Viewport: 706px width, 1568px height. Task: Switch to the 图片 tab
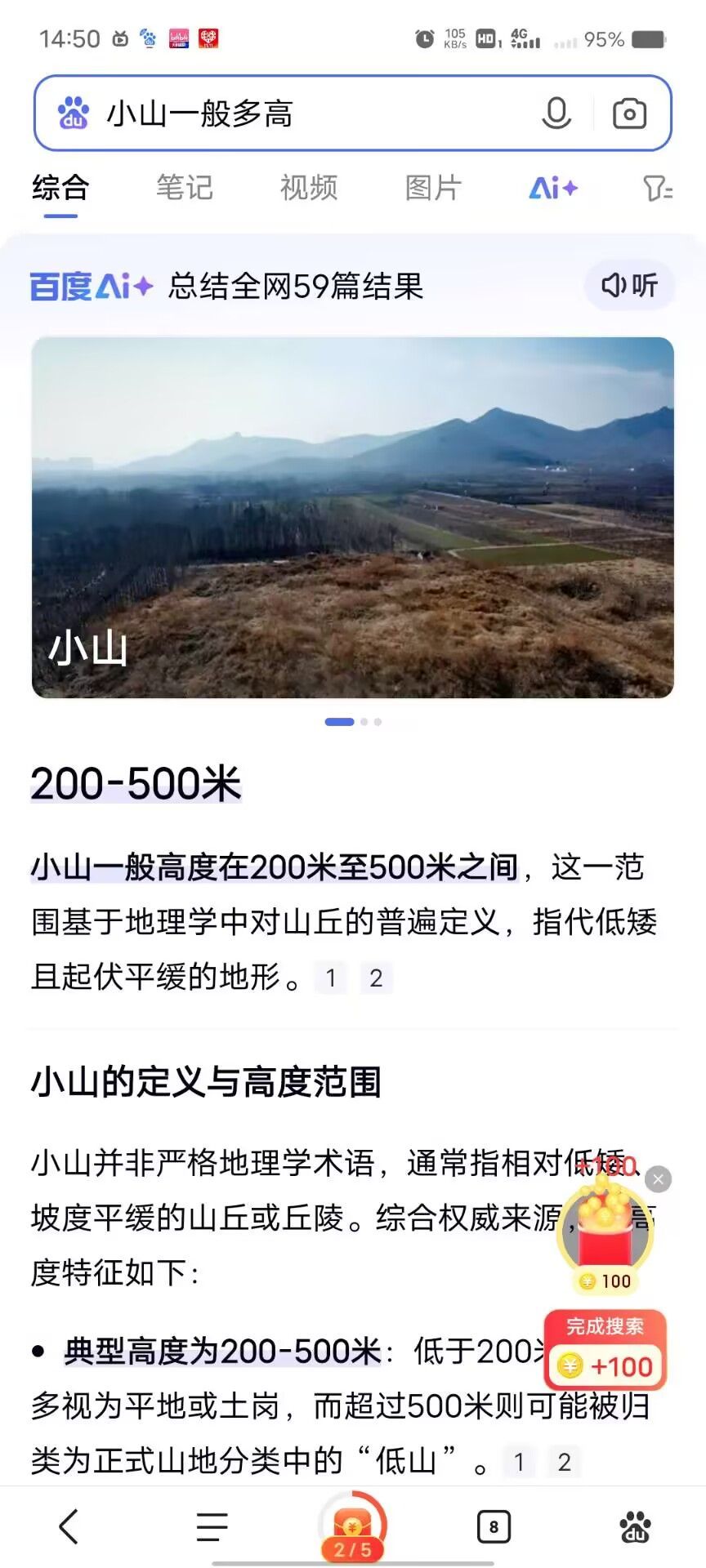[433, 188]
